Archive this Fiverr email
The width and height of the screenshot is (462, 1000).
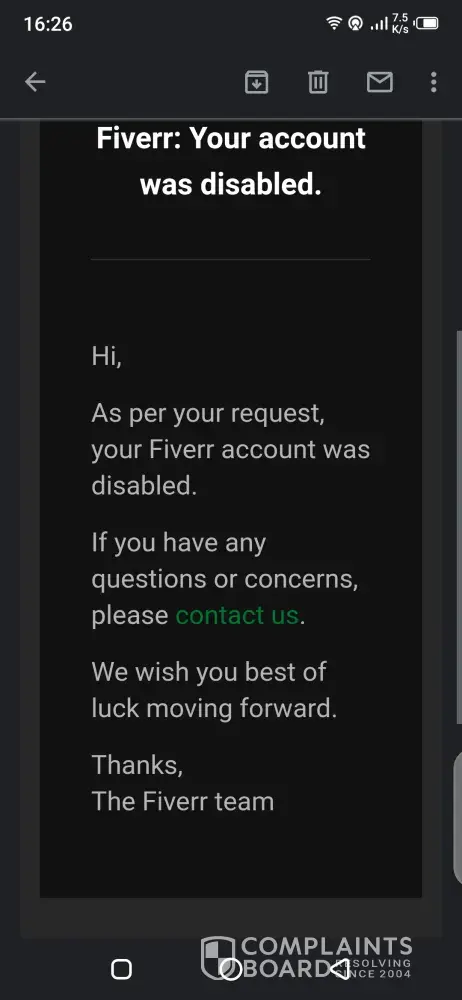257,82
